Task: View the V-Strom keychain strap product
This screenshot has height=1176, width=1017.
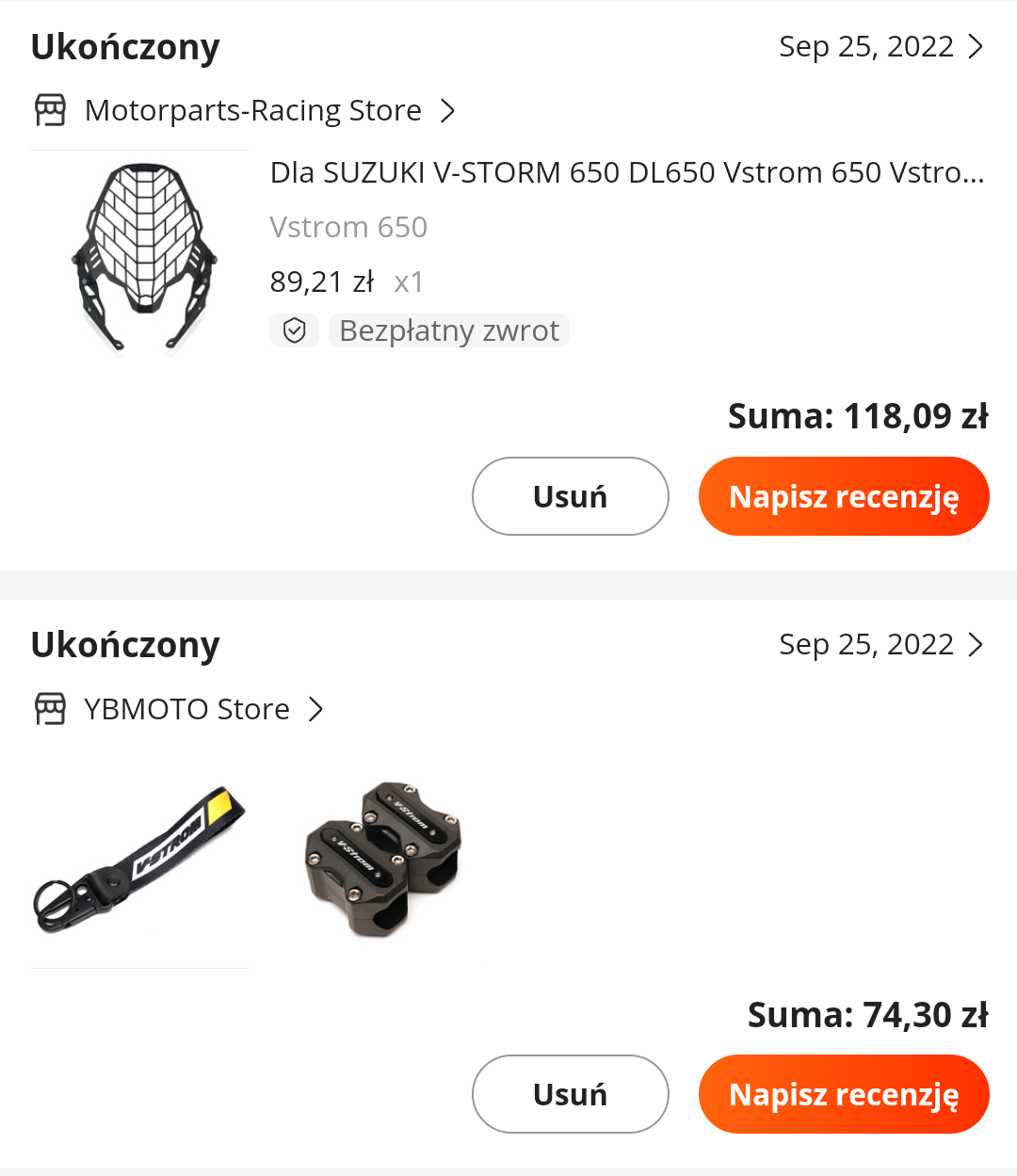Action: 139,859
